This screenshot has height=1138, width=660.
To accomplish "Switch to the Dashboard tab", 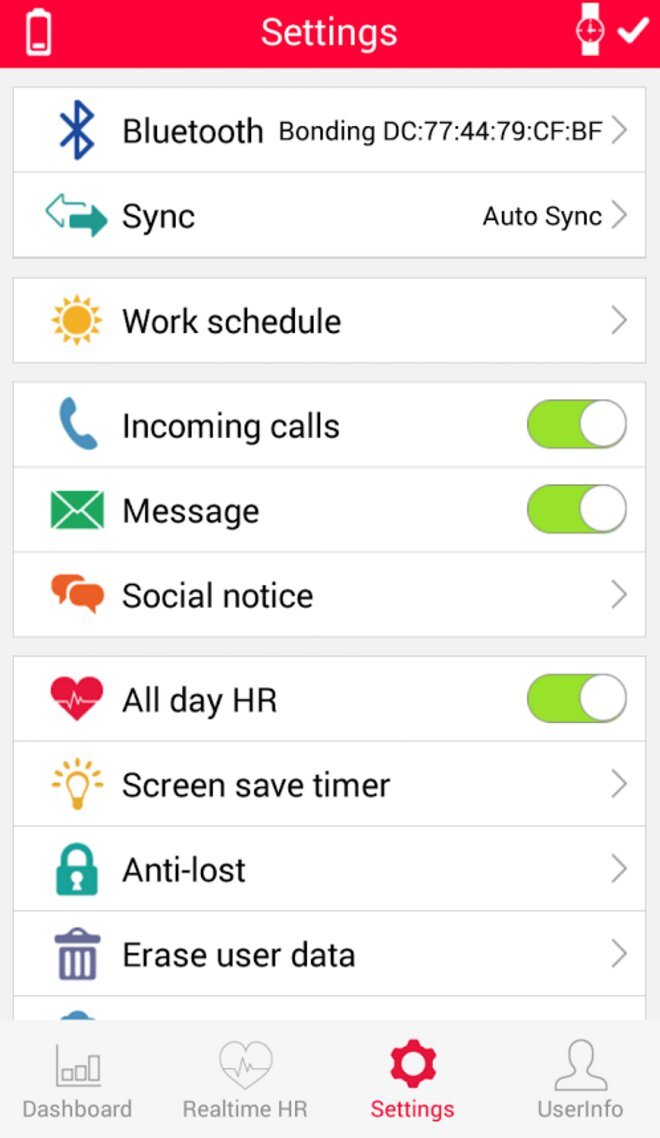I will tap(77, 1081).
